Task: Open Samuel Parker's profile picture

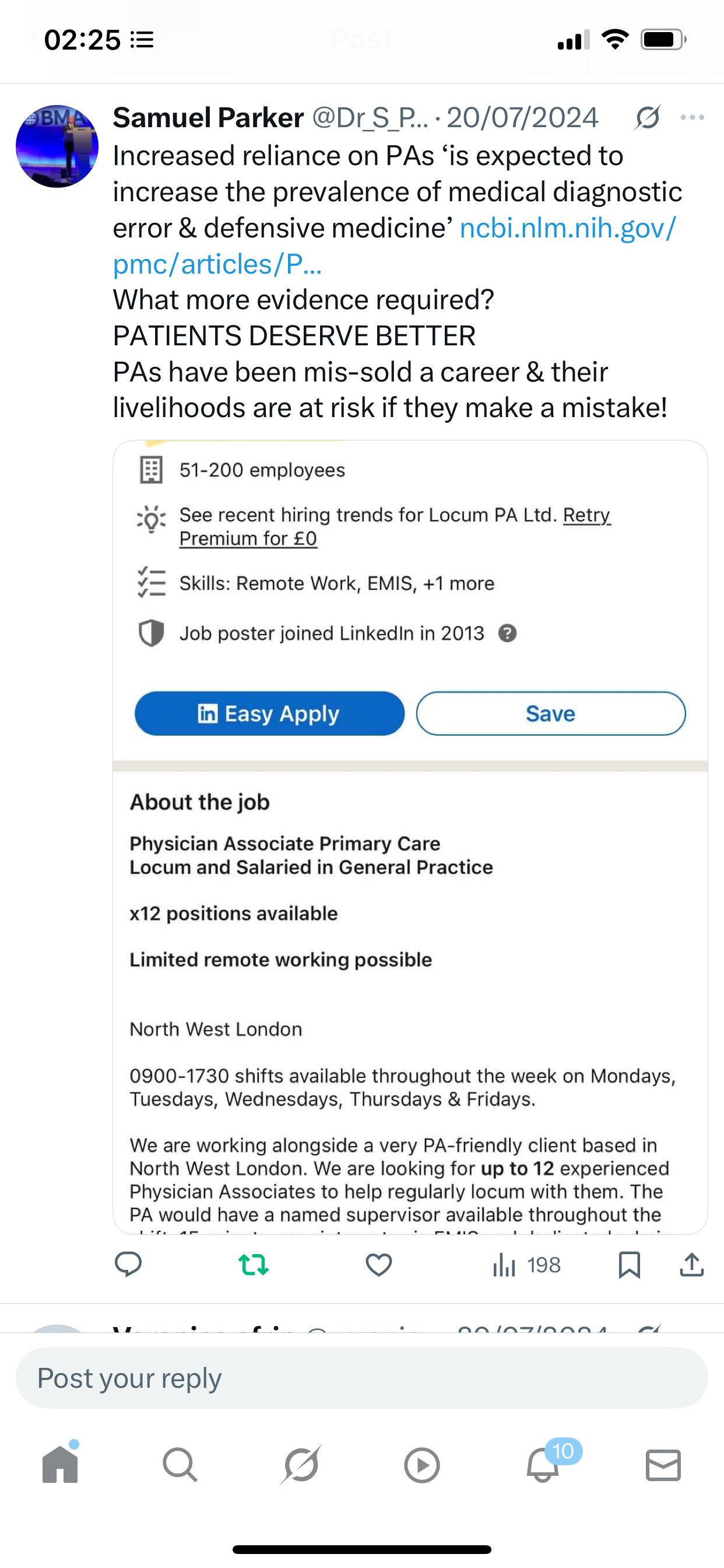Action: [x=57, y=146]
